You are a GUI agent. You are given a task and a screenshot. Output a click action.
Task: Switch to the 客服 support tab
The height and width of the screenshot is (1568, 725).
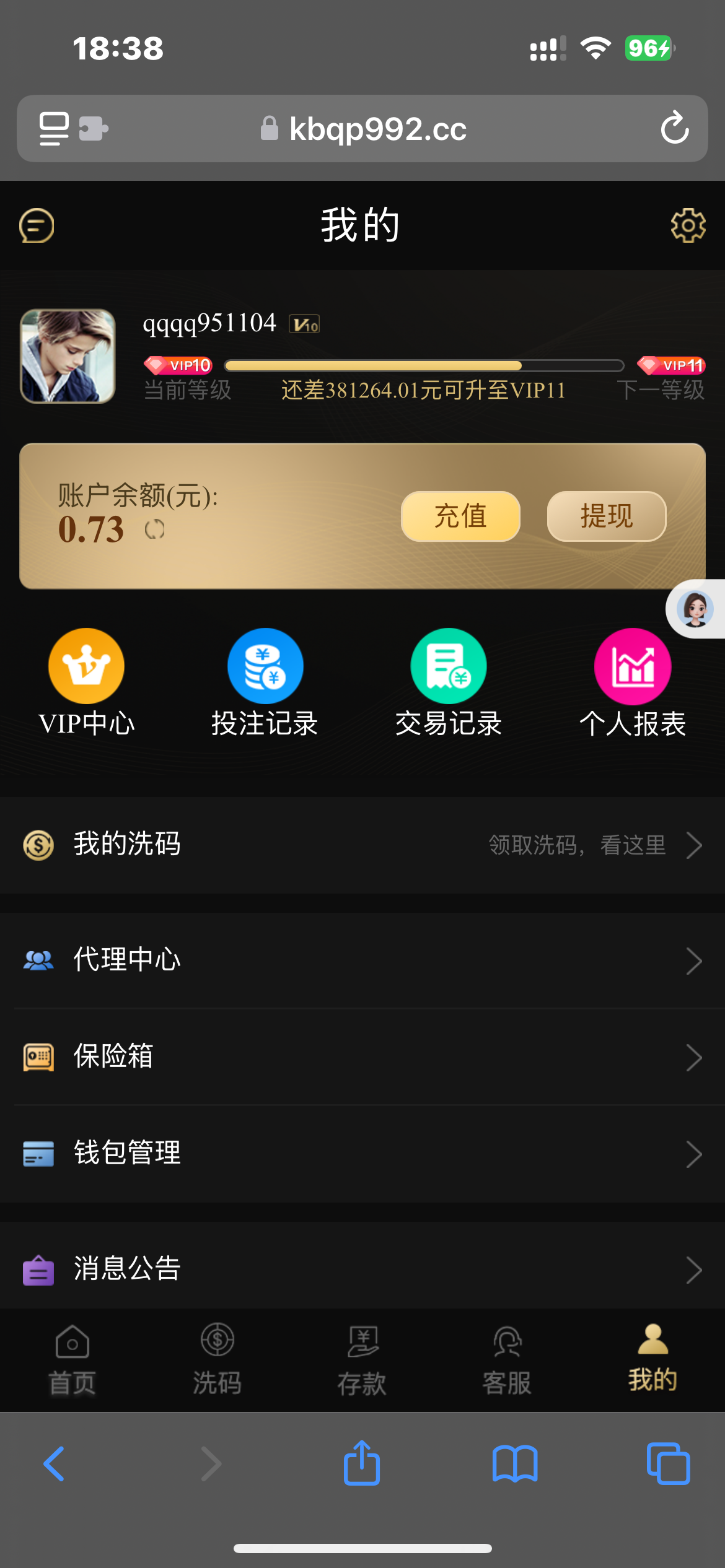[x=507, y=1359]
